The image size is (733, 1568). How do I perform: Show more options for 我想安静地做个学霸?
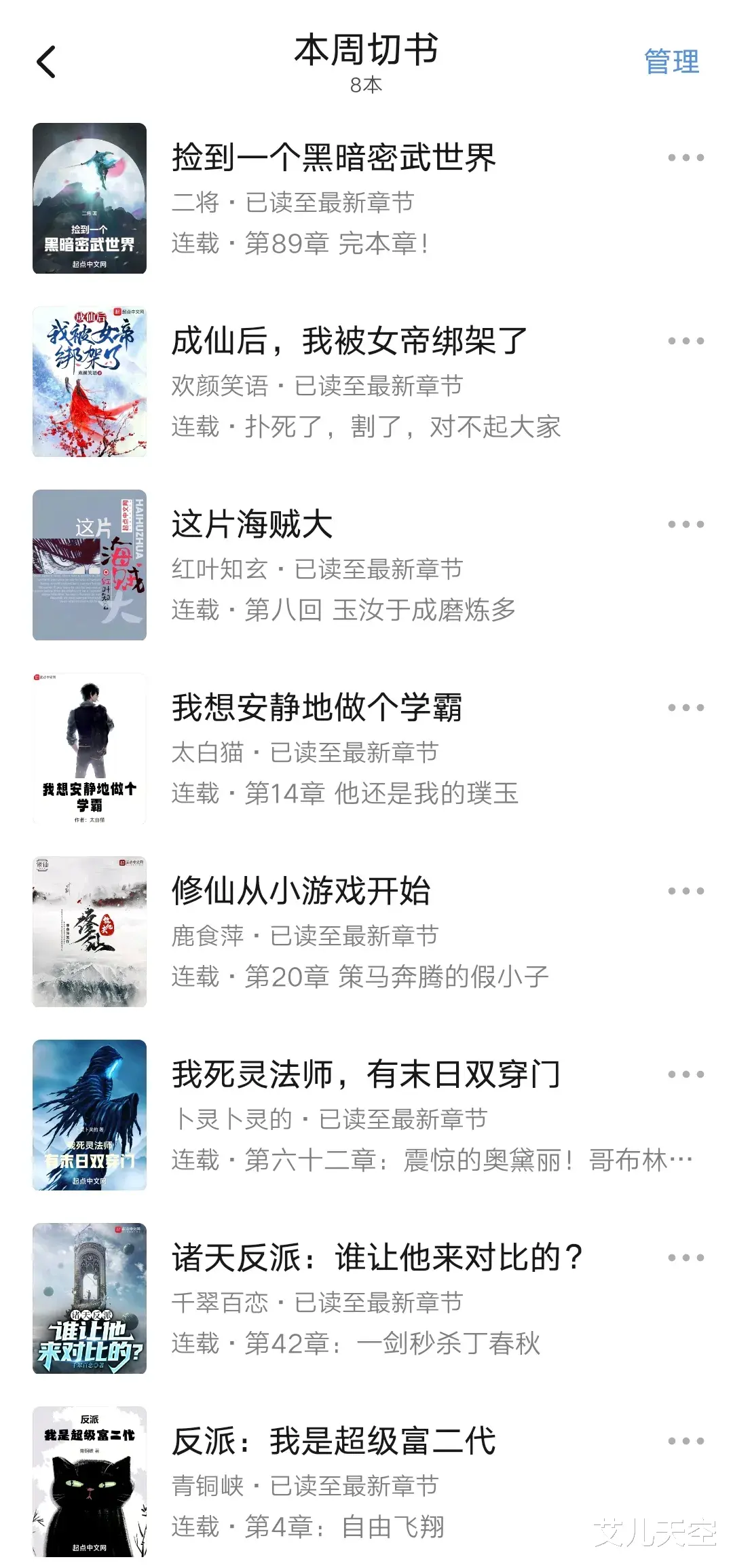[685, 708]
